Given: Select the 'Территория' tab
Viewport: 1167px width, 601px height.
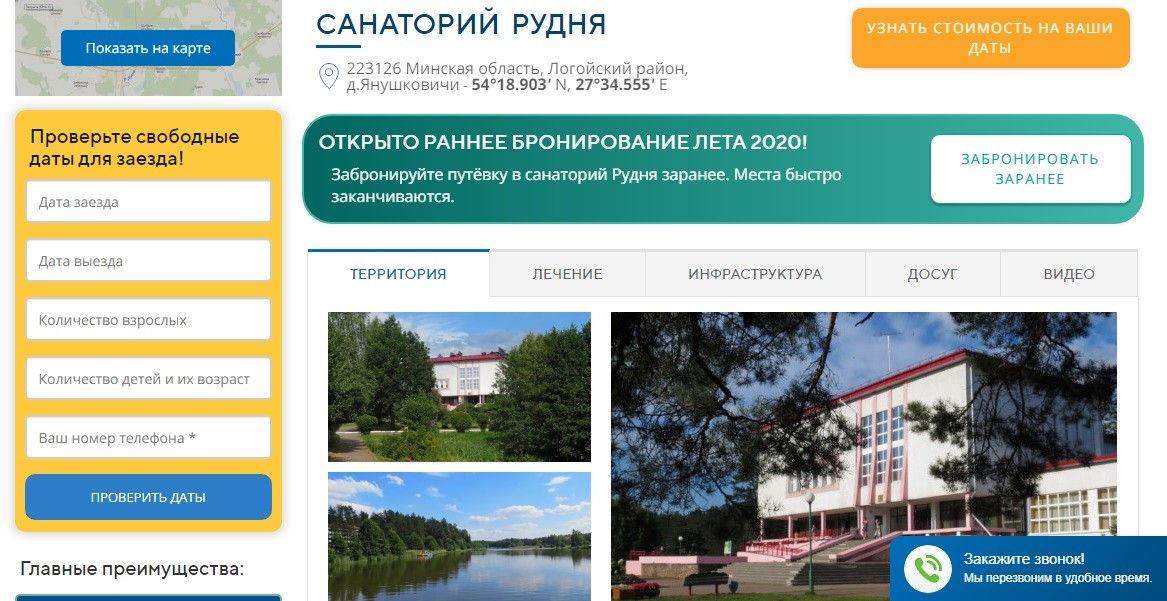Looking at the screenshot, I should tap(398, 274).
